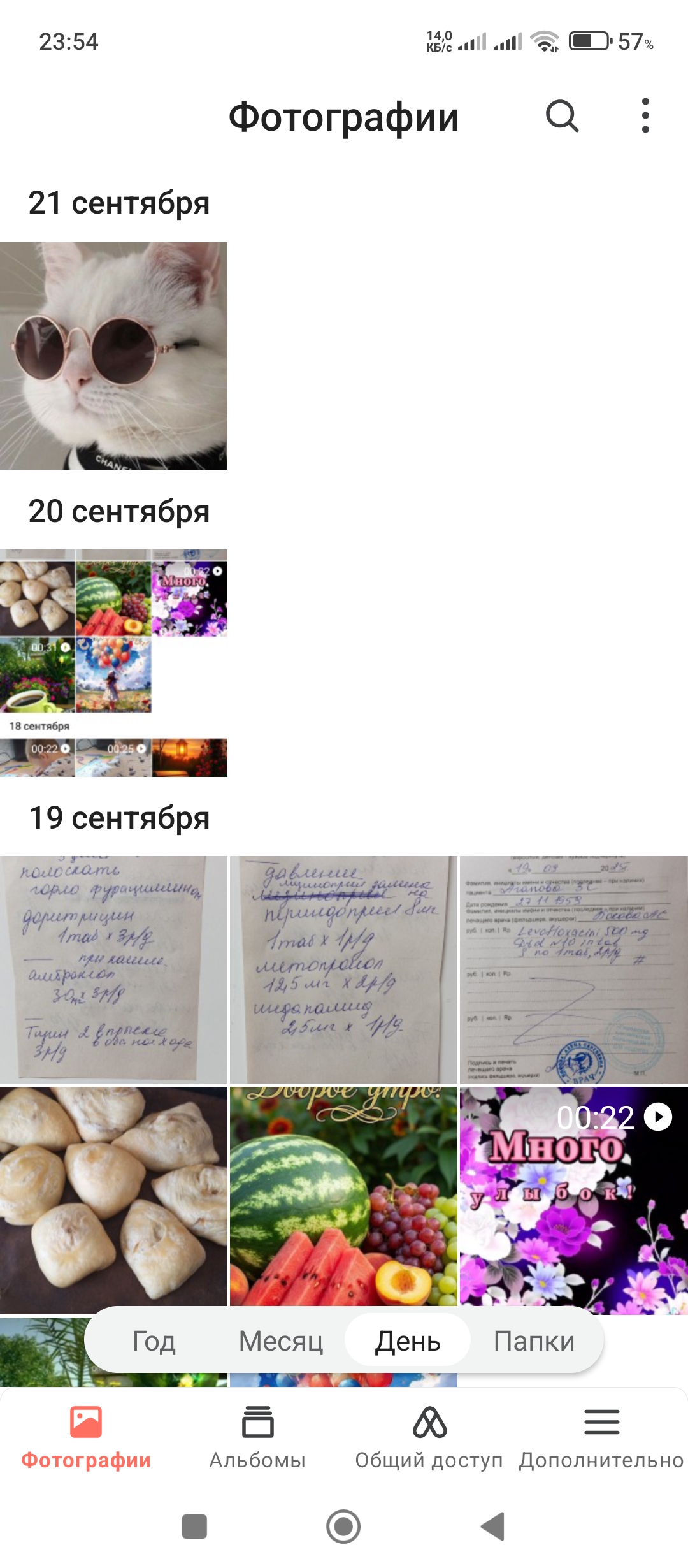Tap the system back button
The height and width of the screenshot is (1568, 688).
pyautogui.click(x=493, y=1527)
